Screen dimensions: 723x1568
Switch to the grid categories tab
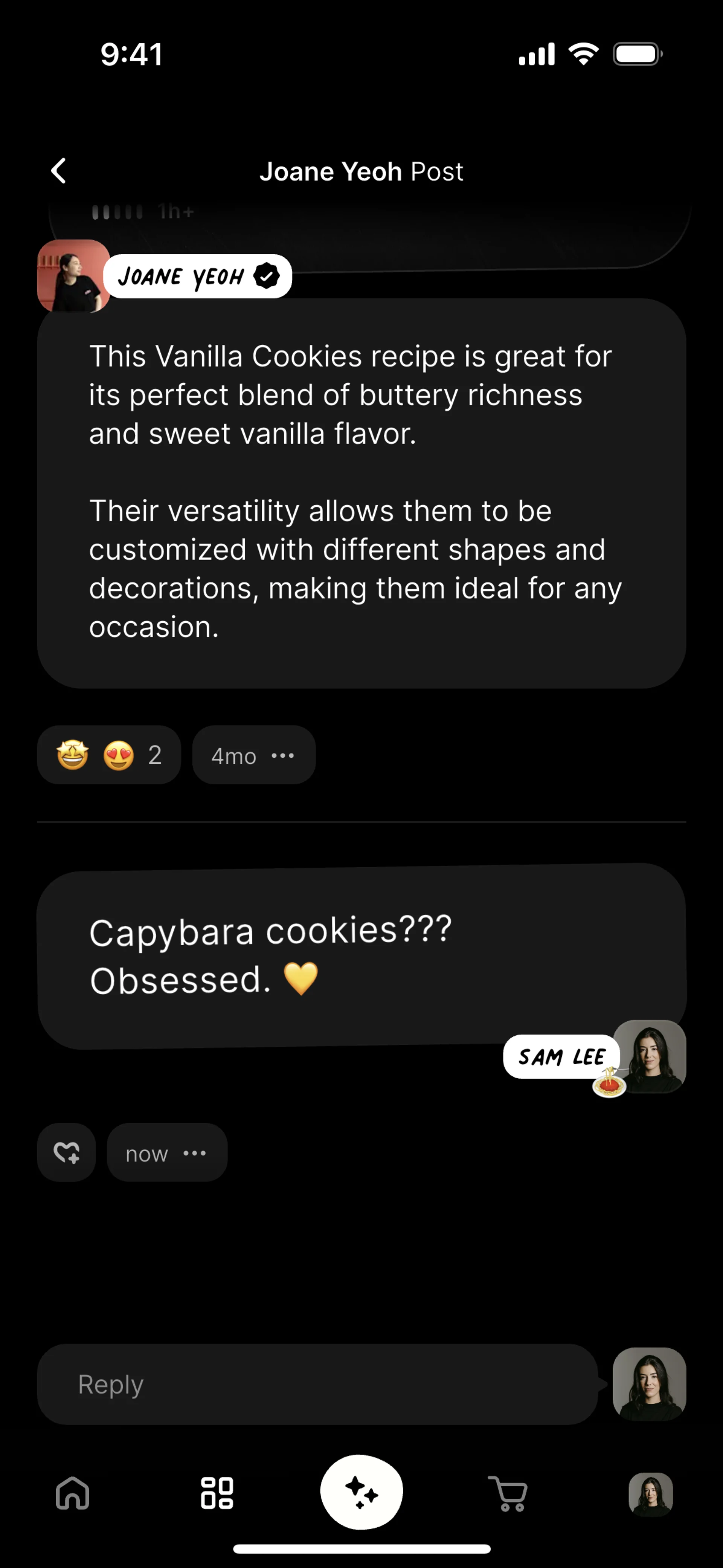click(x=217, y=1493)
